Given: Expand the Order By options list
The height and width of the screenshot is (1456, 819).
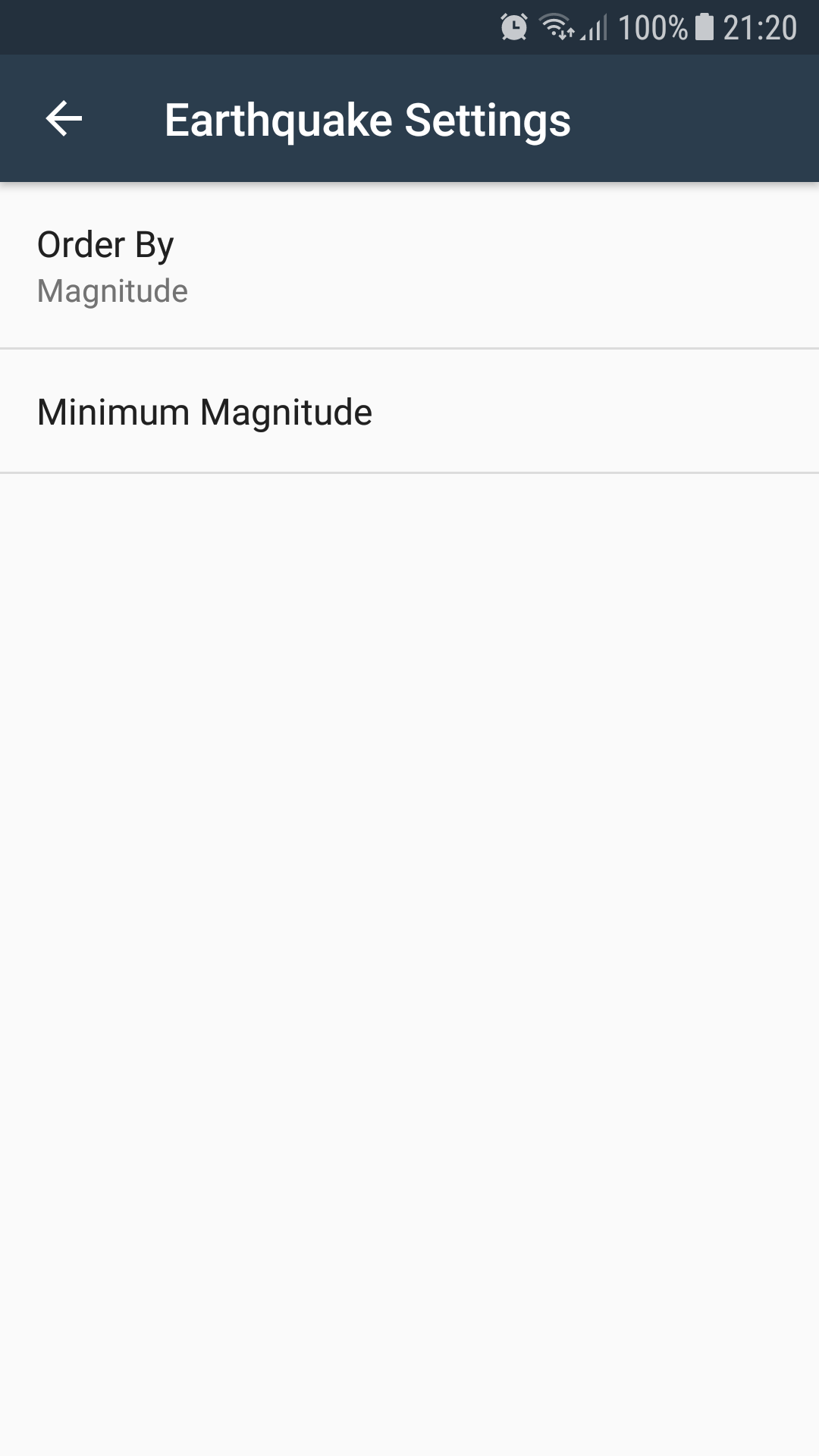Looking at the screenshot, I should click(409, 265).
